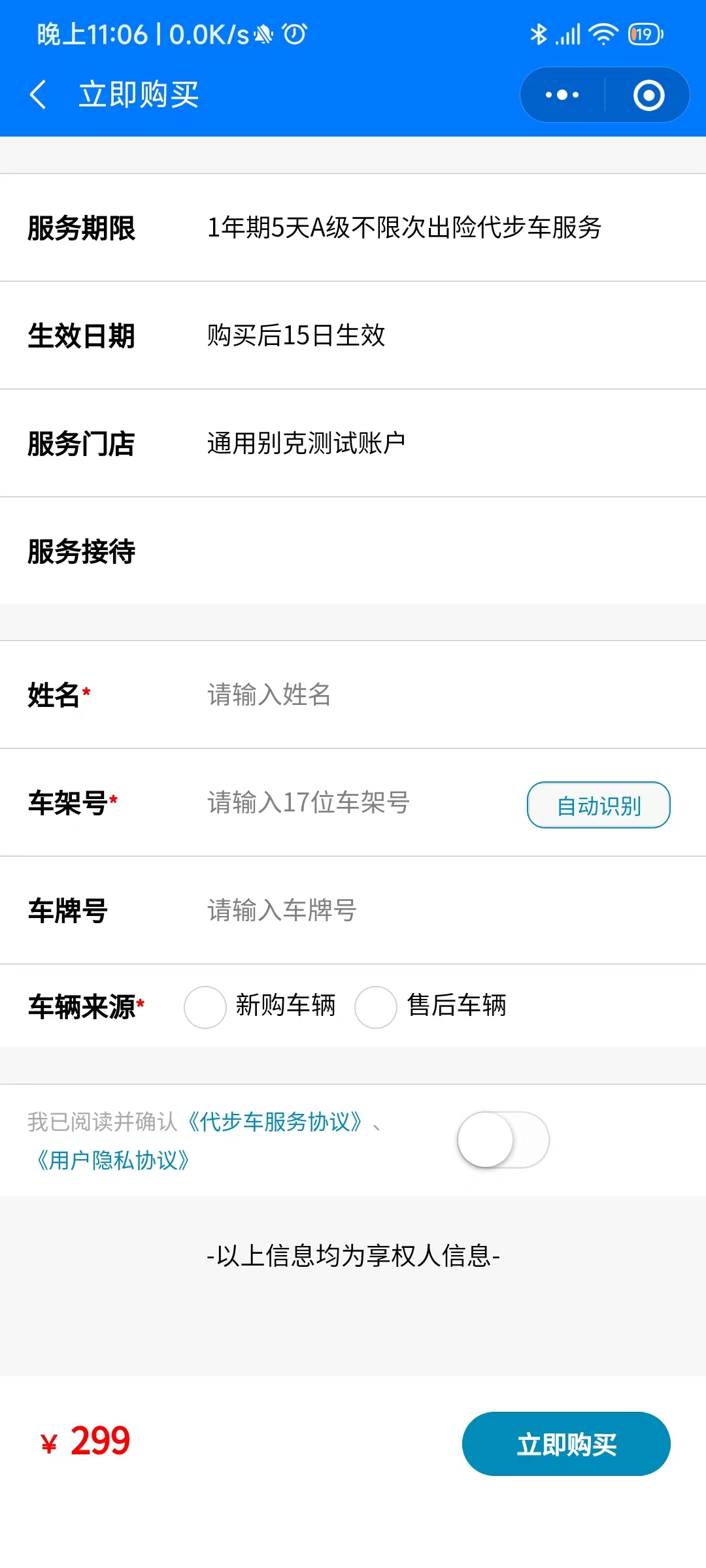Tap the 自动识别 button

[599, 805]
